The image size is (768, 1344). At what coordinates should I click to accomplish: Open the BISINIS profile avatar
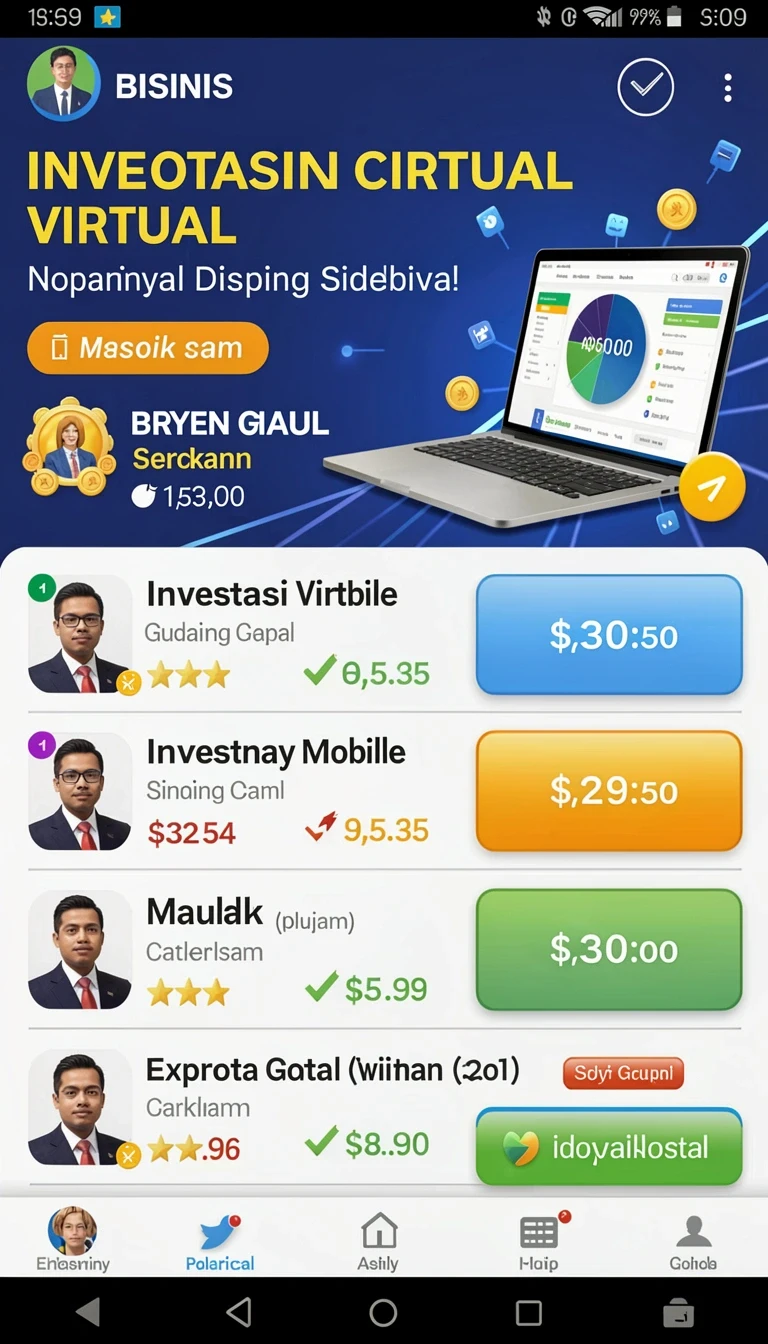point(64,84)
